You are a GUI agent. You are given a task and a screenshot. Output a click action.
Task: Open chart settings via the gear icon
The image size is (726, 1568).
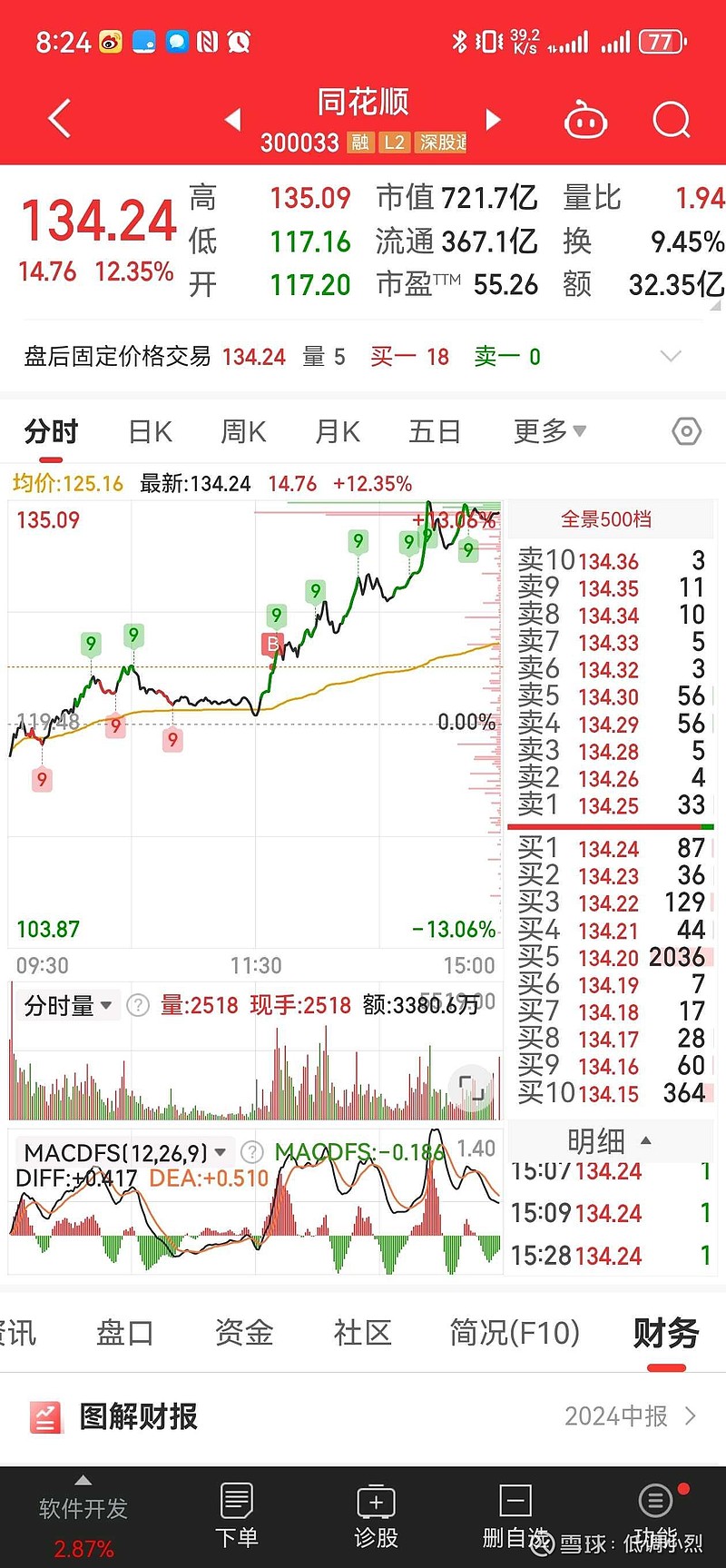[685, 431]
